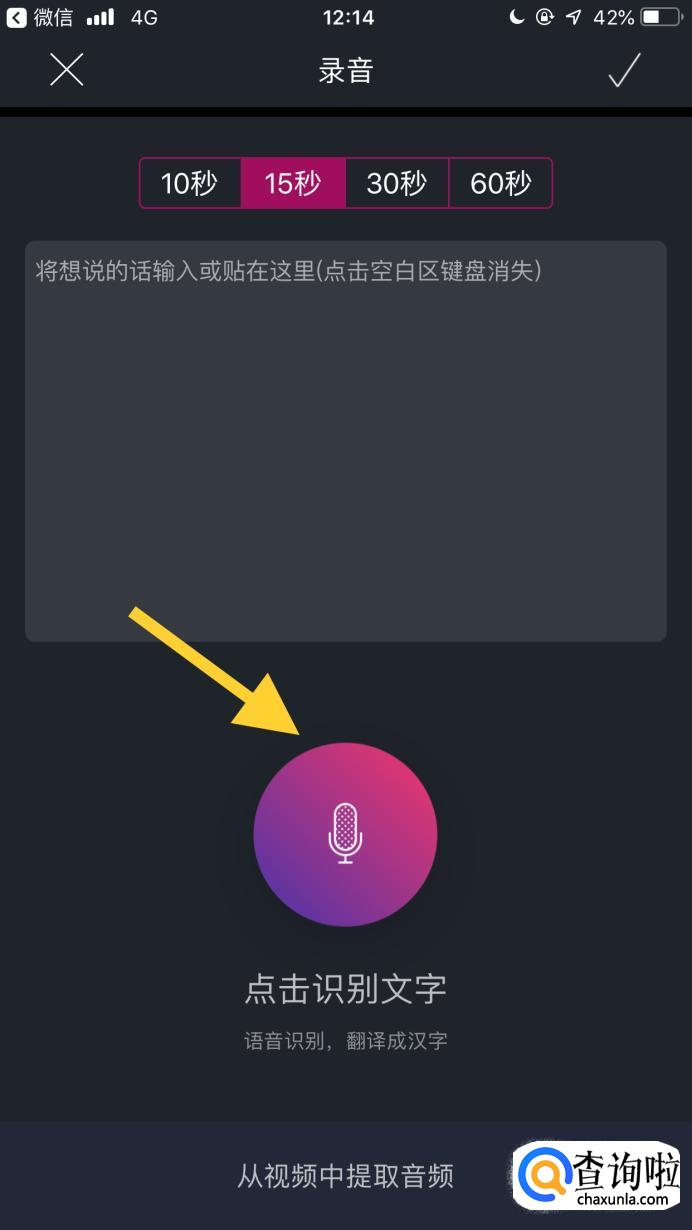Select the 10秒 duration option
The image size is (692, 1230).
point(190,183)
